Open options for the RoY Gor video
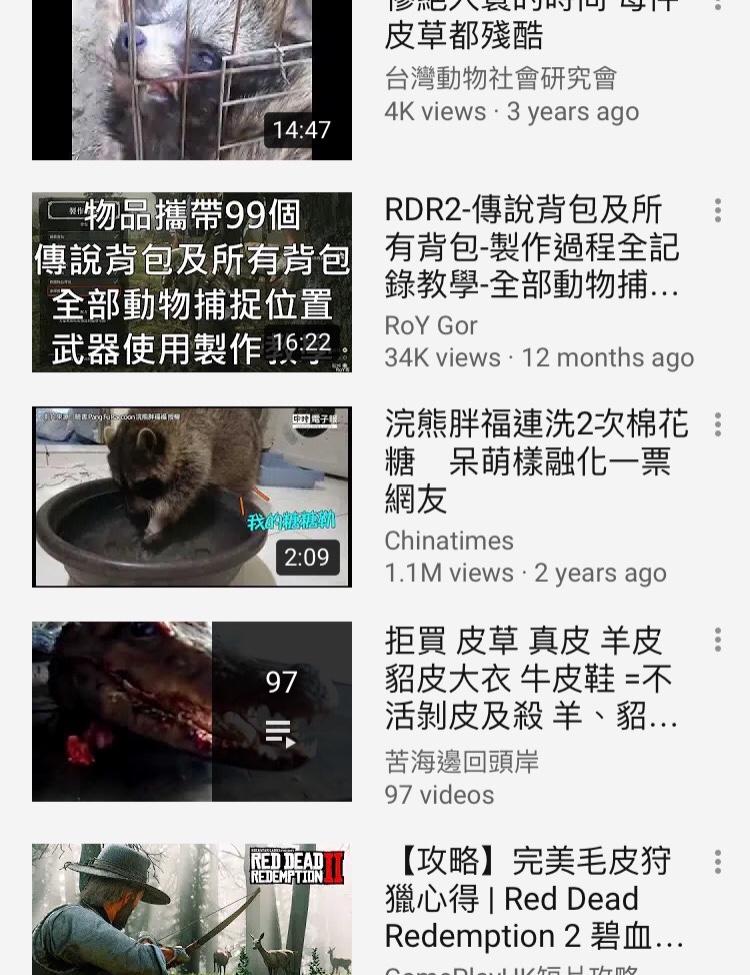 [717, 210]
